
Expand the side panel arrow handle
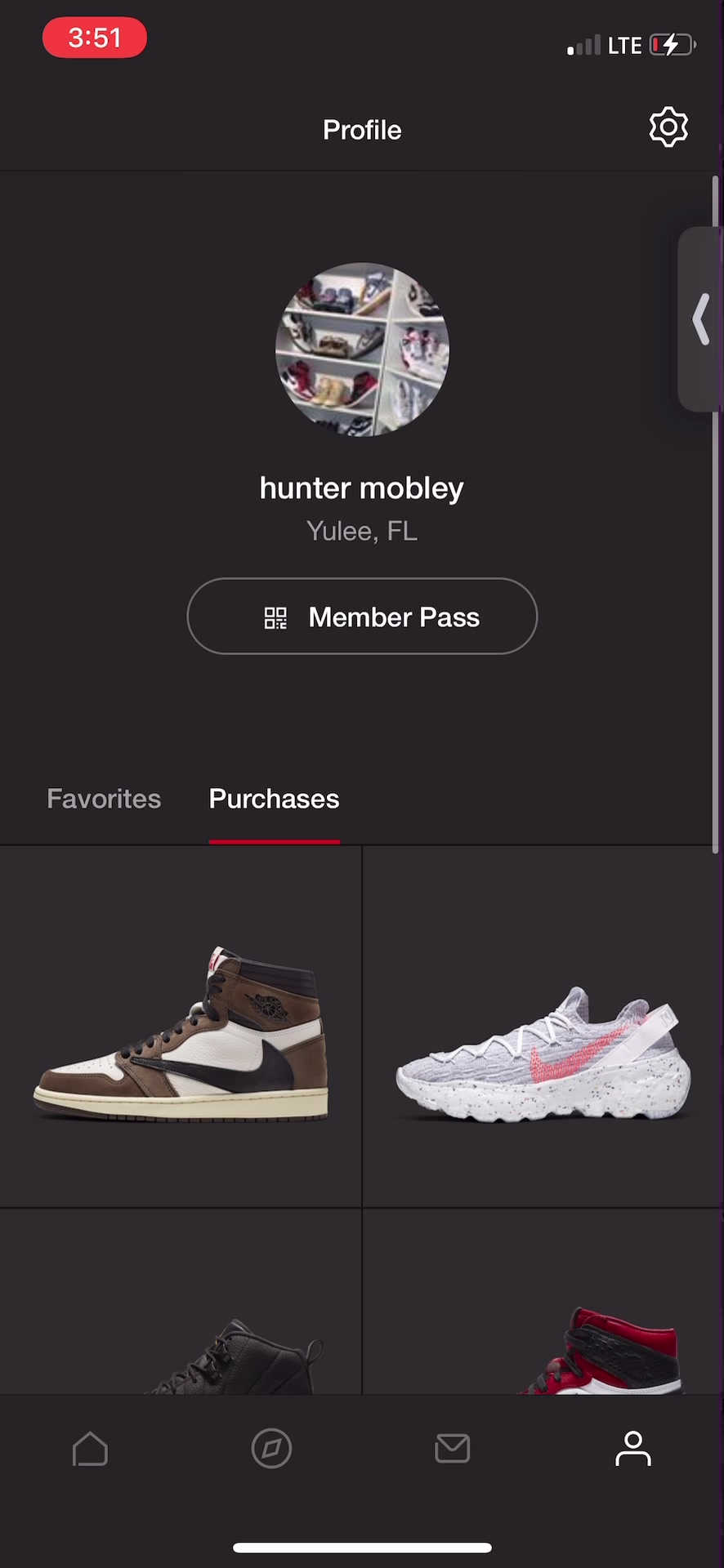(701, 319)
